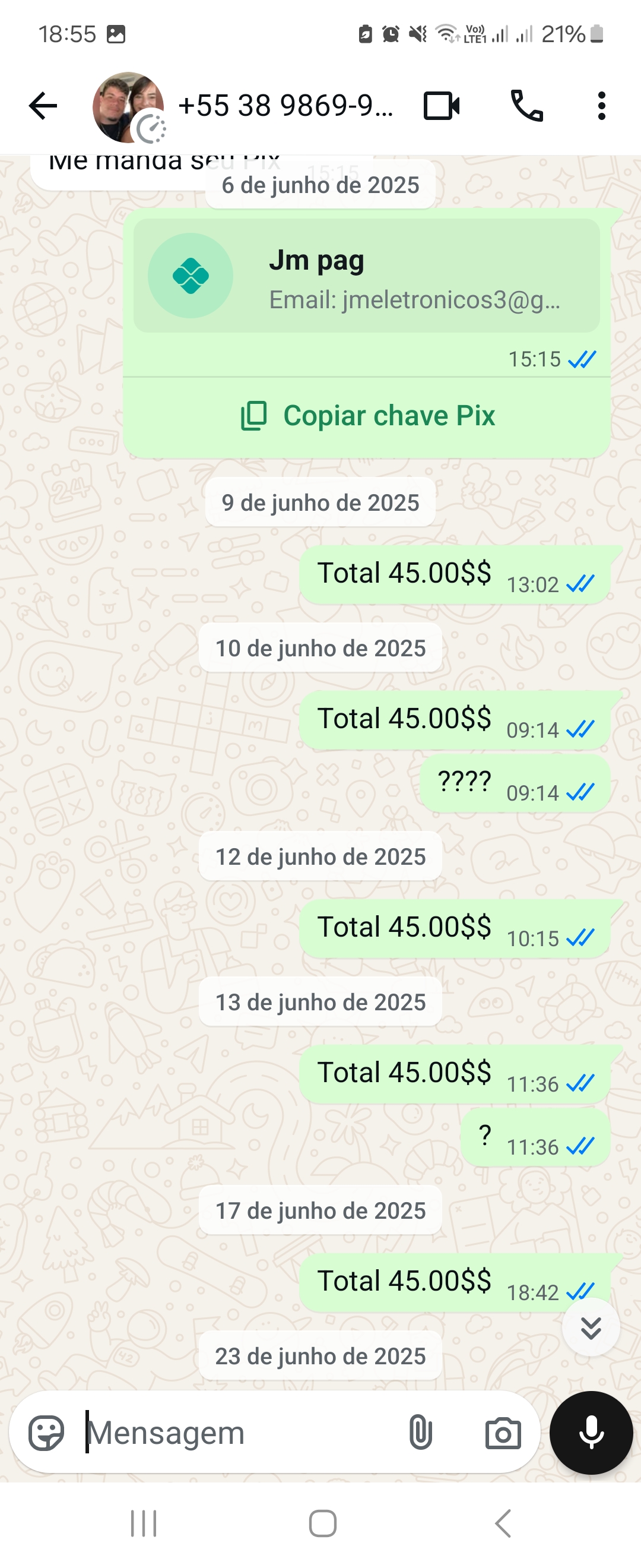This screenshot has height=1568, width=641.
Task: Attach a file to the chat
Action: point(420,1432)
